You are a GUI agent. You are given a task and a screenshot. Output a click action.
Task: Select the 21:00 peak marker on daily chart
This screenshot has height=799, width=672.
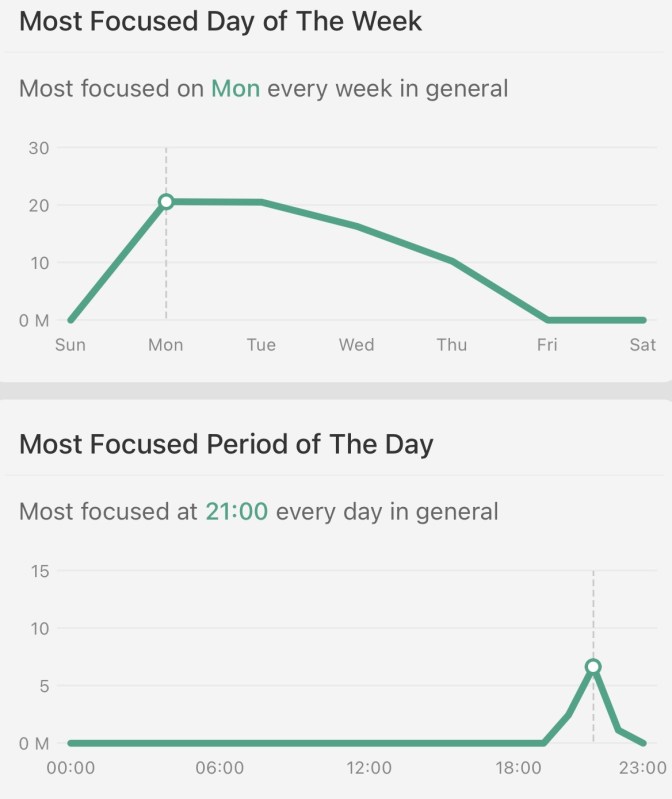(593, 666)
